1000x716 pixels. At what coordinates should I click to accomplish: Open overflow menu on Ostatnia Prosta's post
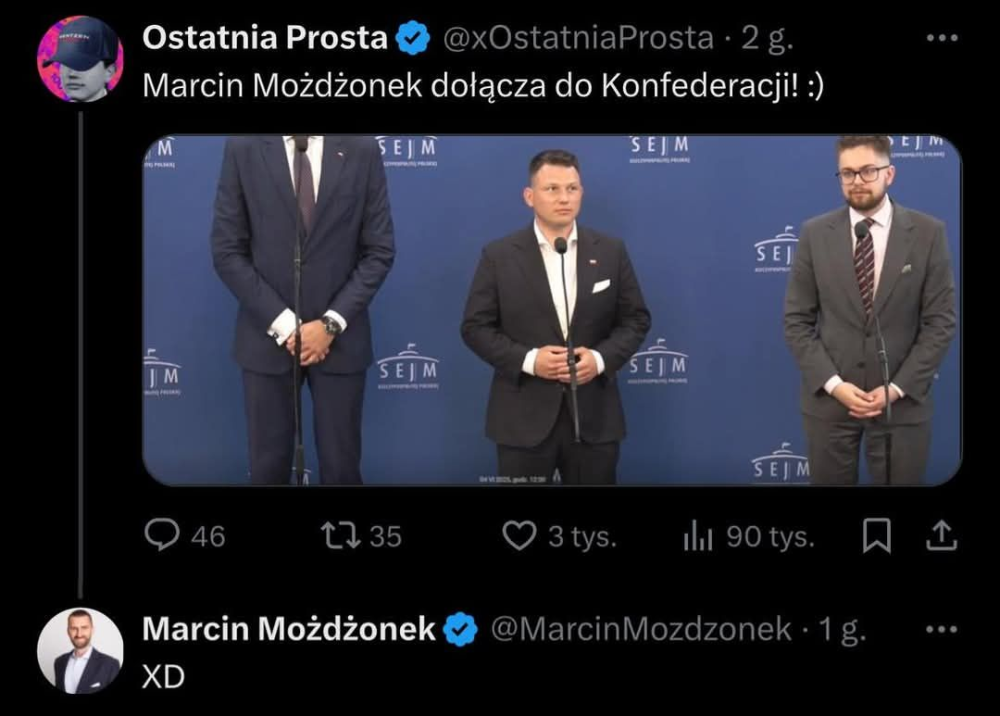click(x=942, y=38)
